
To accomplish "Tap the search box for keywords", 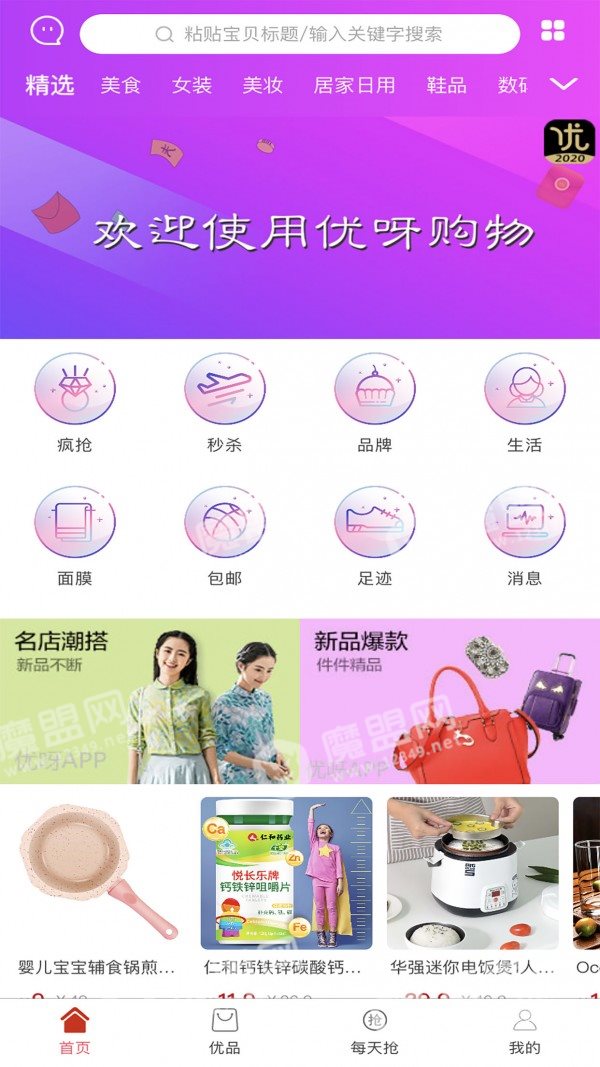I will point(299,34).
